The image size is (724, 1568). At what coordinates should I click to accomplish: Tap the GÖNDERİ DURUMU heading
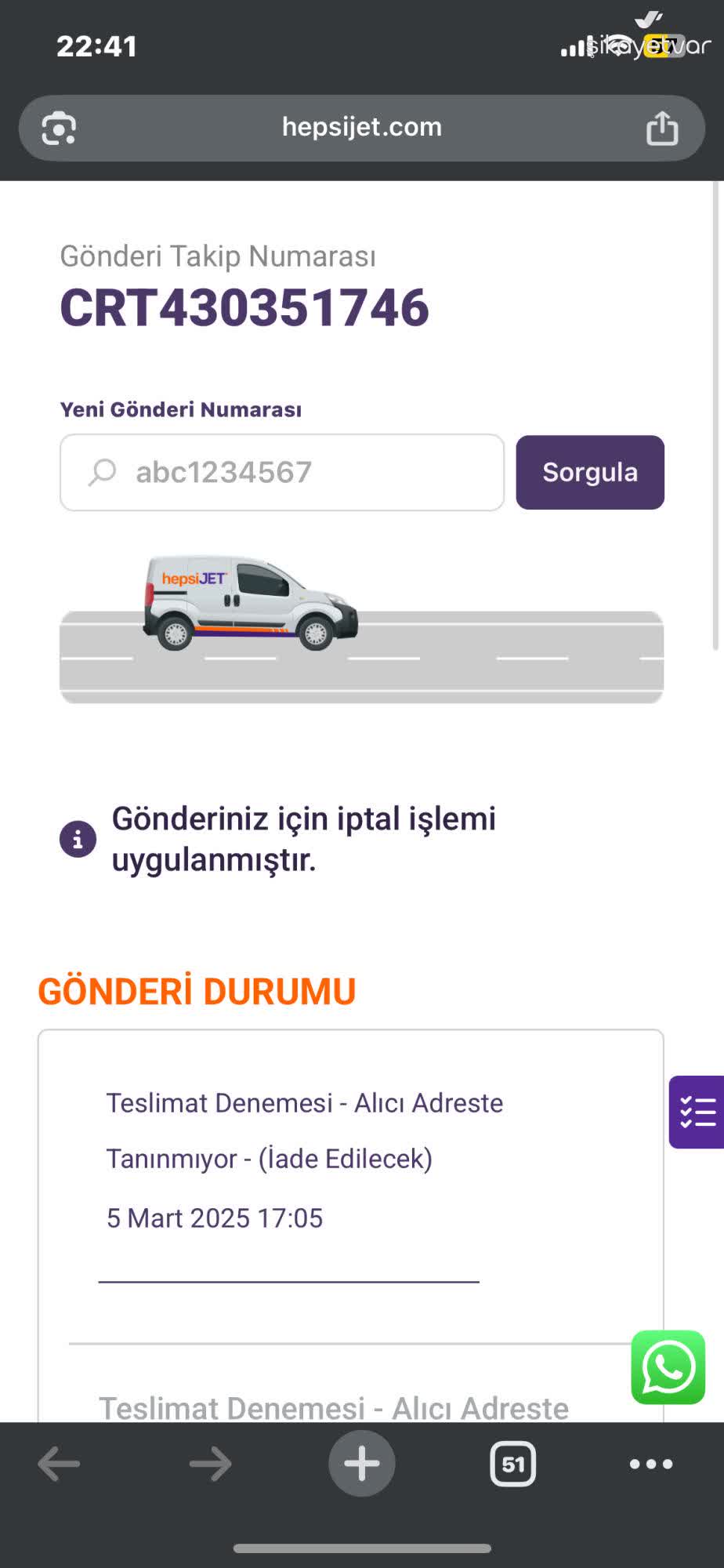pyautogui.click(x=197, y=992)
